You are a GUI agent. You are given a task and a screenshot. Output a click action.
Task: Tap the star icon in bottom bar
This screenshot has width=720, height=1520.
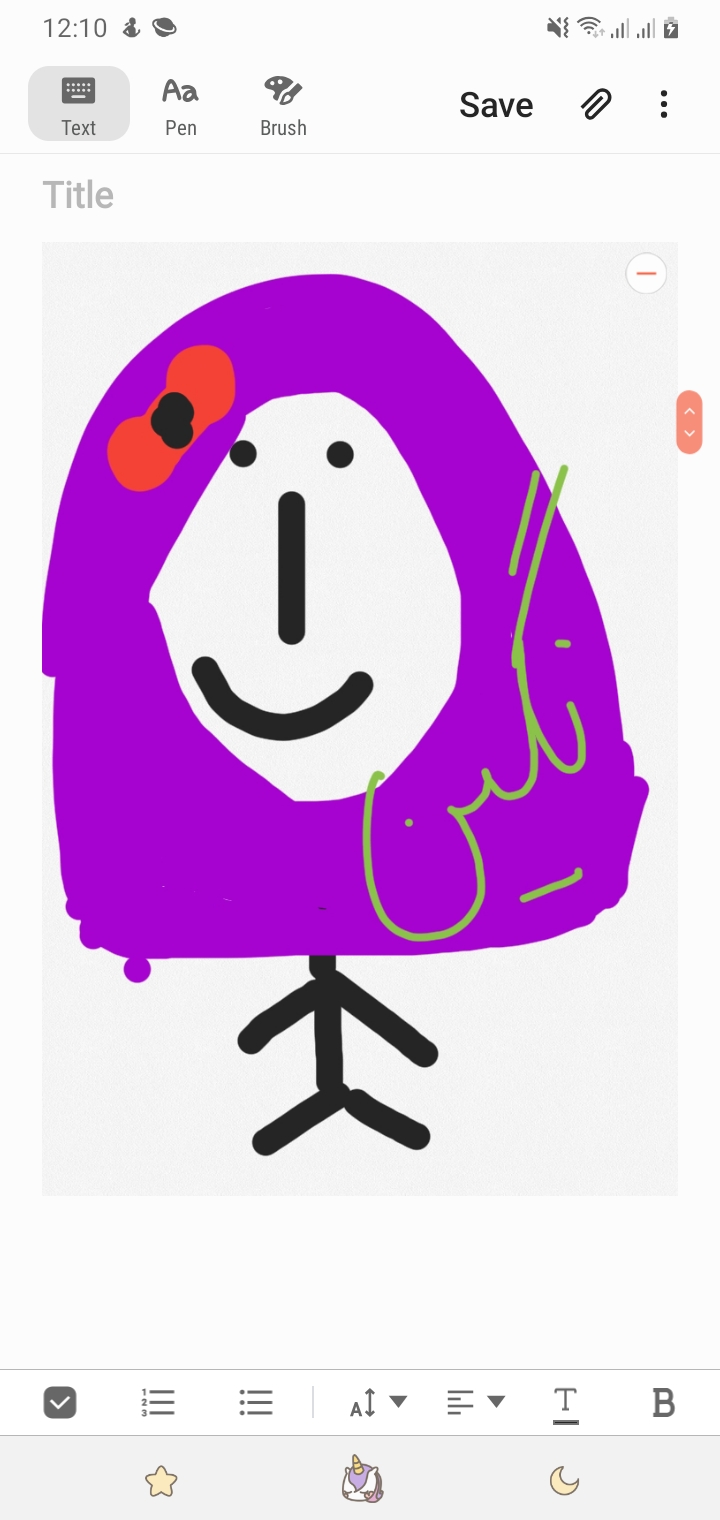coord(161,1481)
